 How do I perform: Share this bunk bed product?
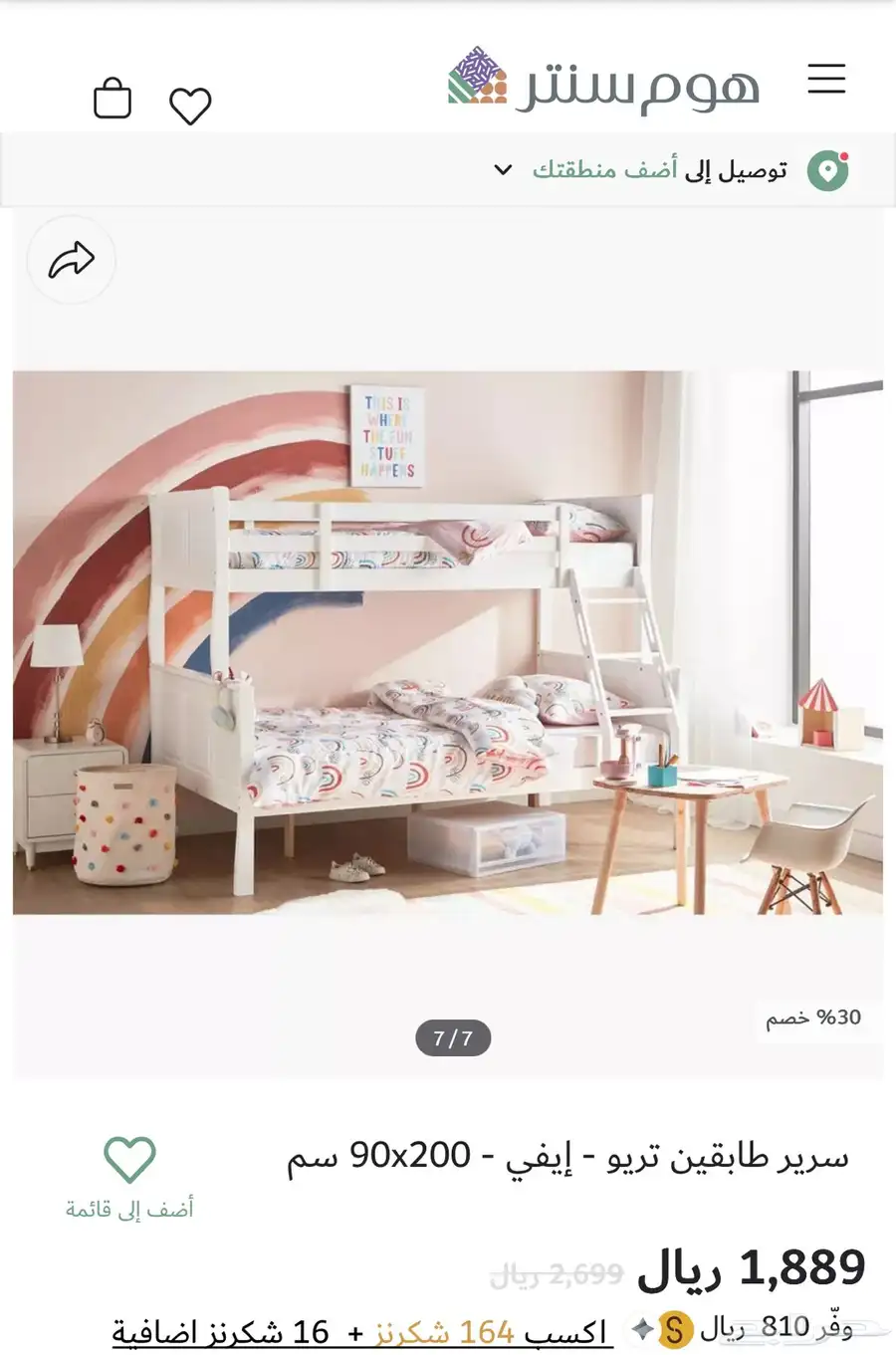[x=71, y=260]
